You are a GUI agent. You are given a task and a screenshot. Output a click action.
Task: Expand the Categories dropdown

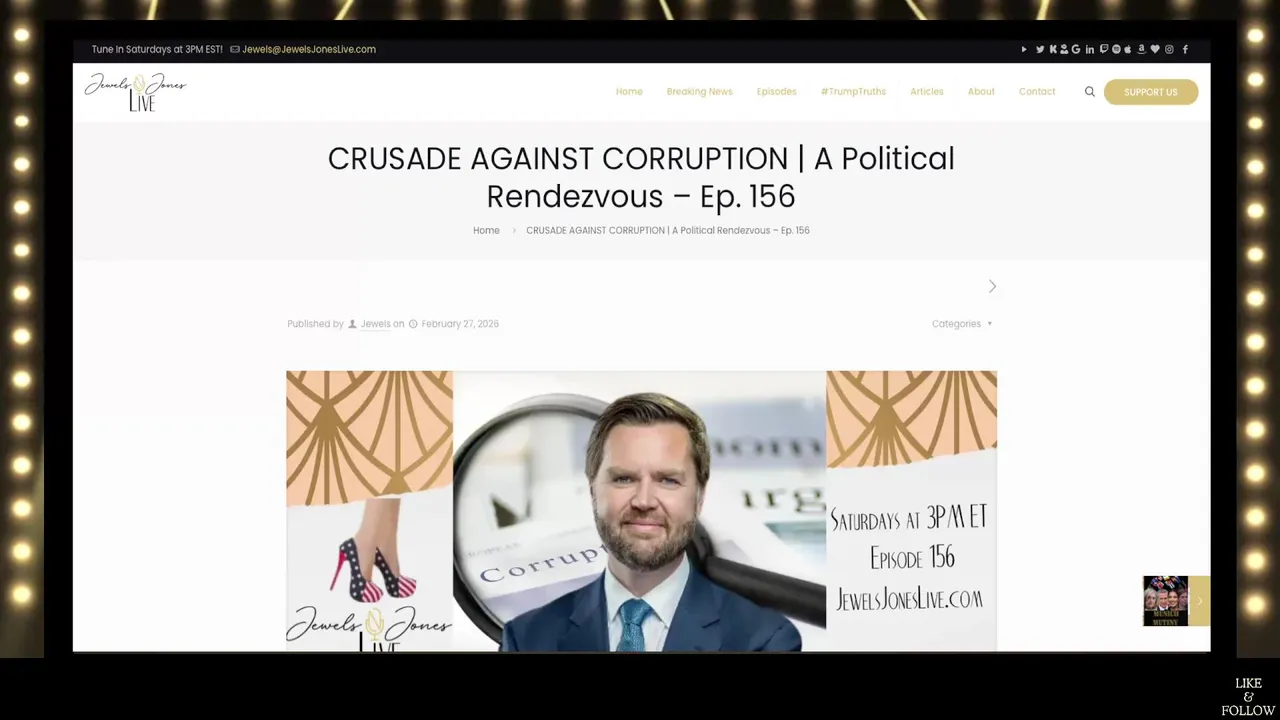coord(961,324)
